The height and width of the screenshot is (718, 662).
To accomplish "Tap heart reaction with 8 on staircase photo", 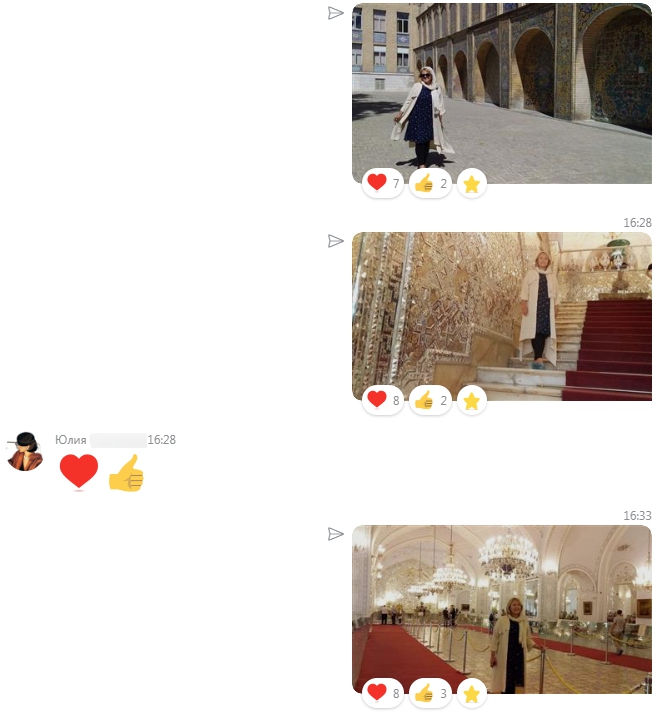I will click(383, 400).
